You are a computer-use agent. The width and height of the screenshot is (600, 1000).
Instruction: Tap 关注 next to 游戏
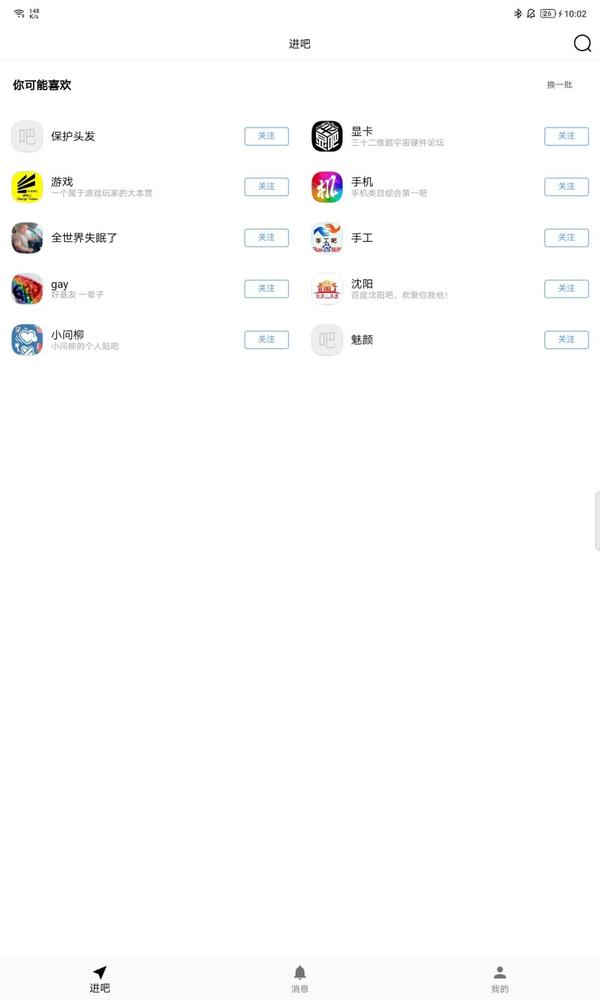[x=266, y=187]
